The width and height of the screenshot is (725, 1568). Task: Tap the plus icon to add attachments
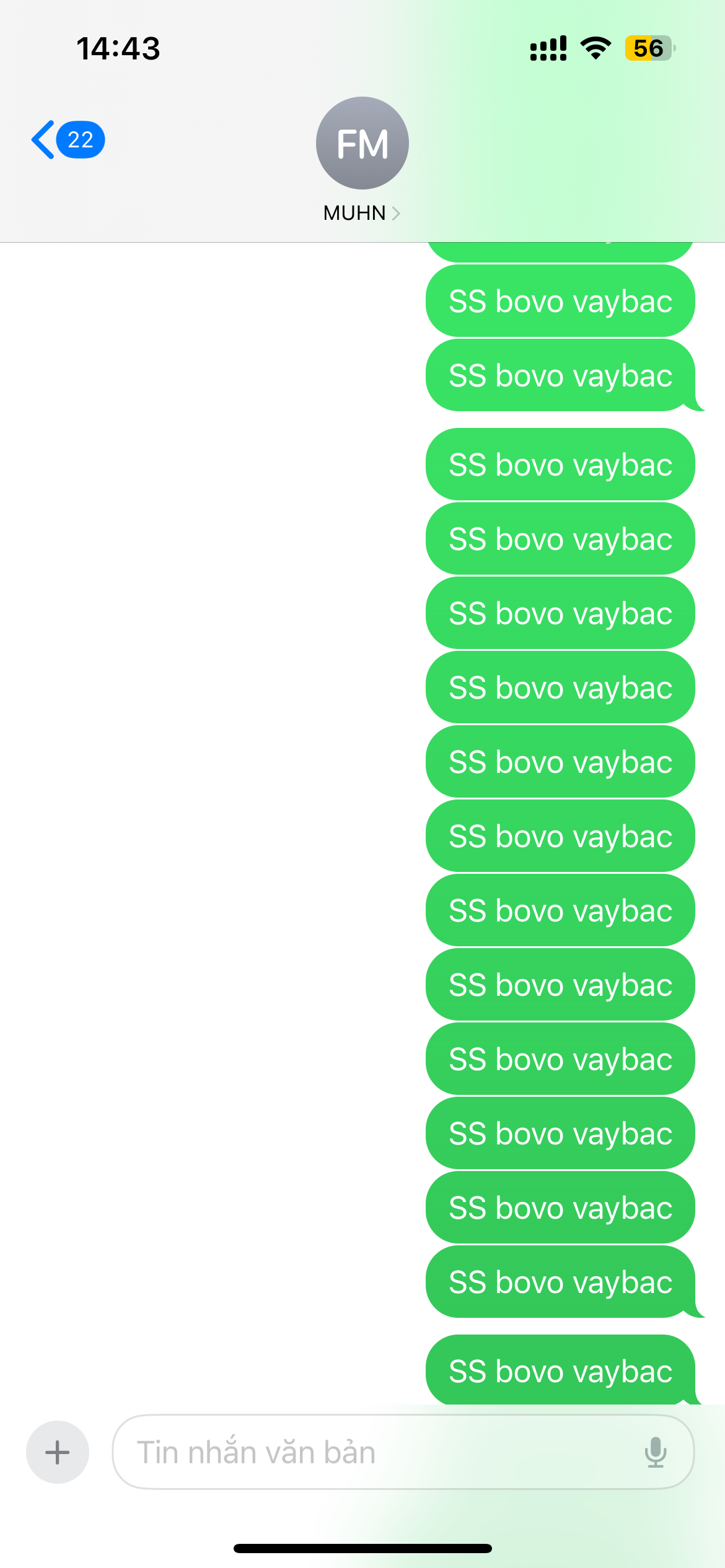(x=57, y=1452)
